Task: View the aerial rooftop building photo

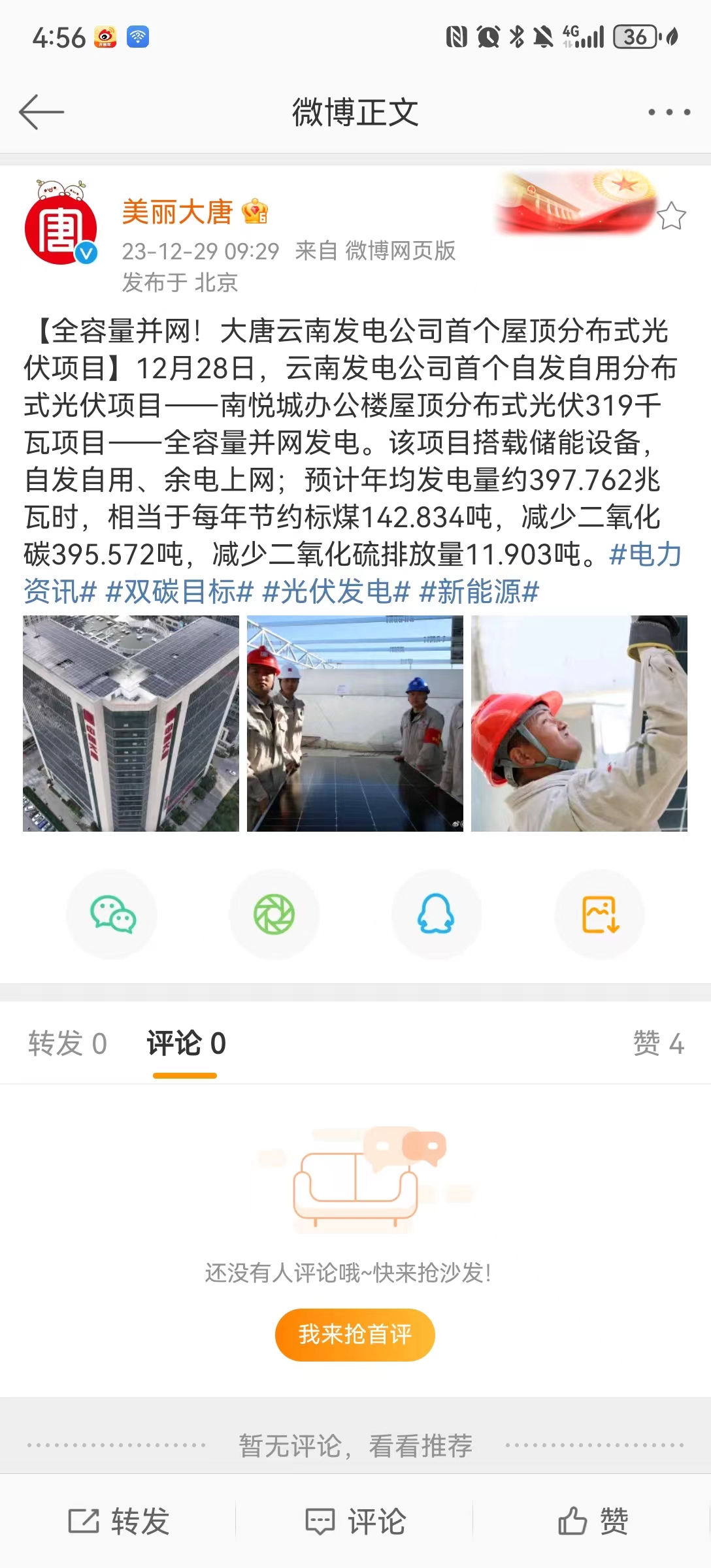Action: [x=131, y=723]
